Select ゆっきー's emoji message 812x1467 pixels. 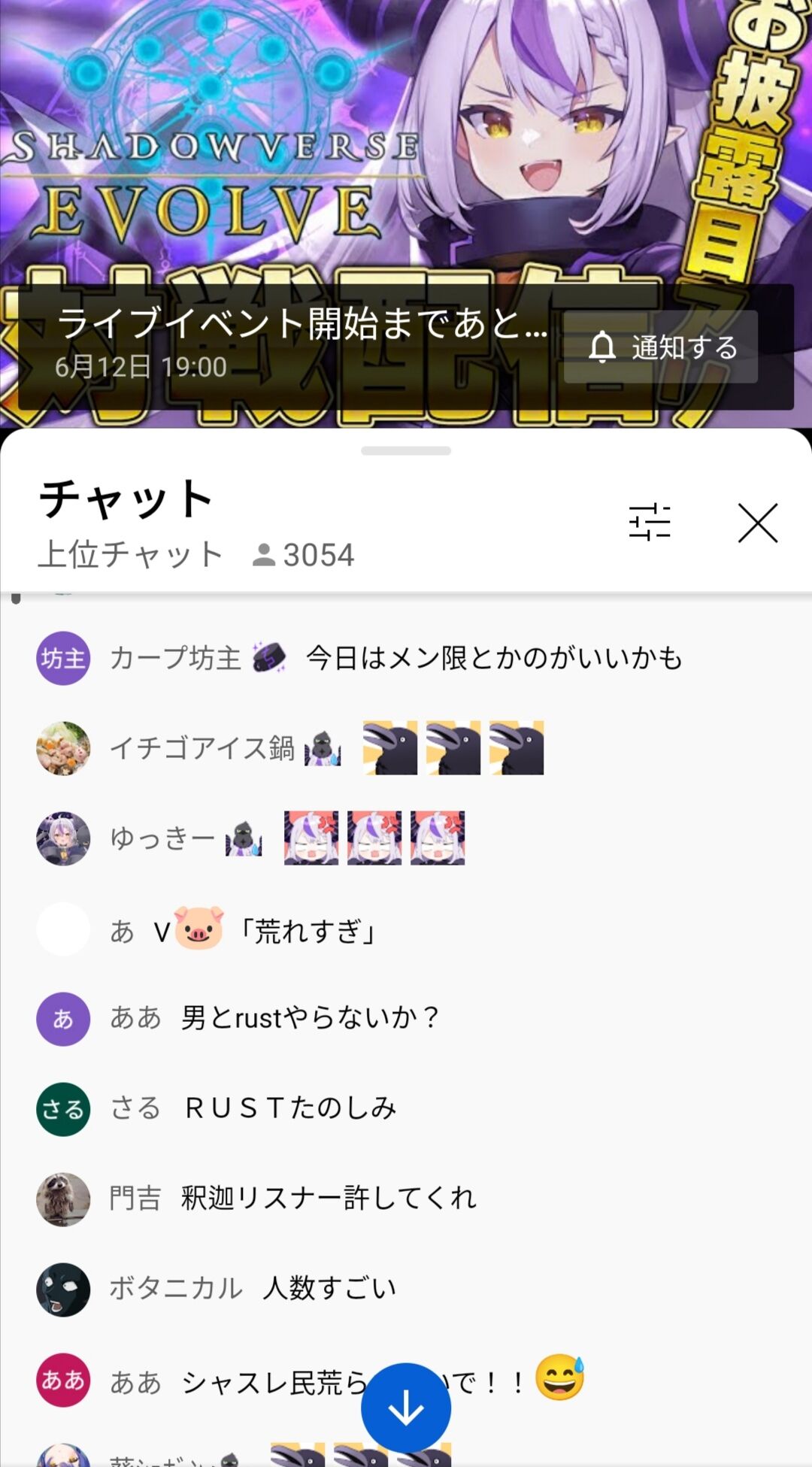(406, 838)
